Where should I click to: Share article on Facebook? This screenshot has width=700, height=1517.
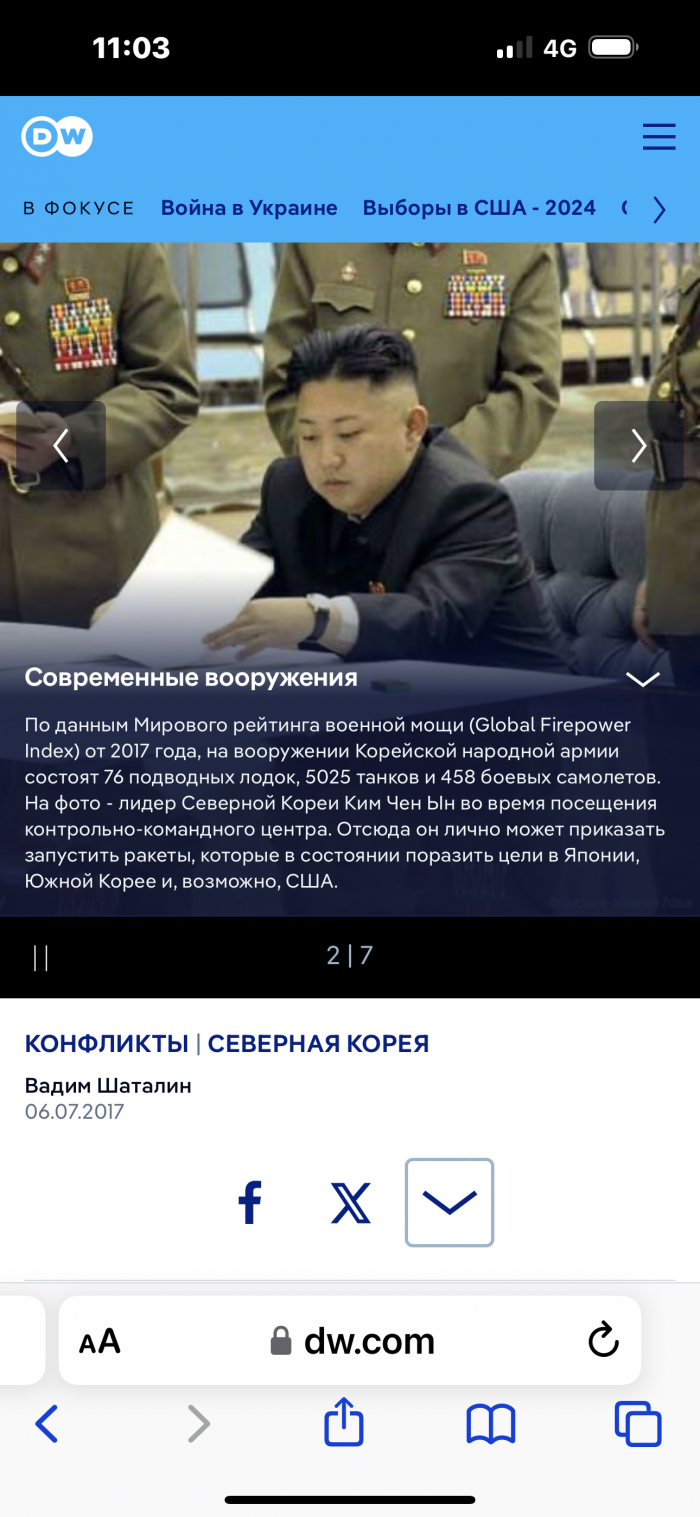[x=249, y=1202]
